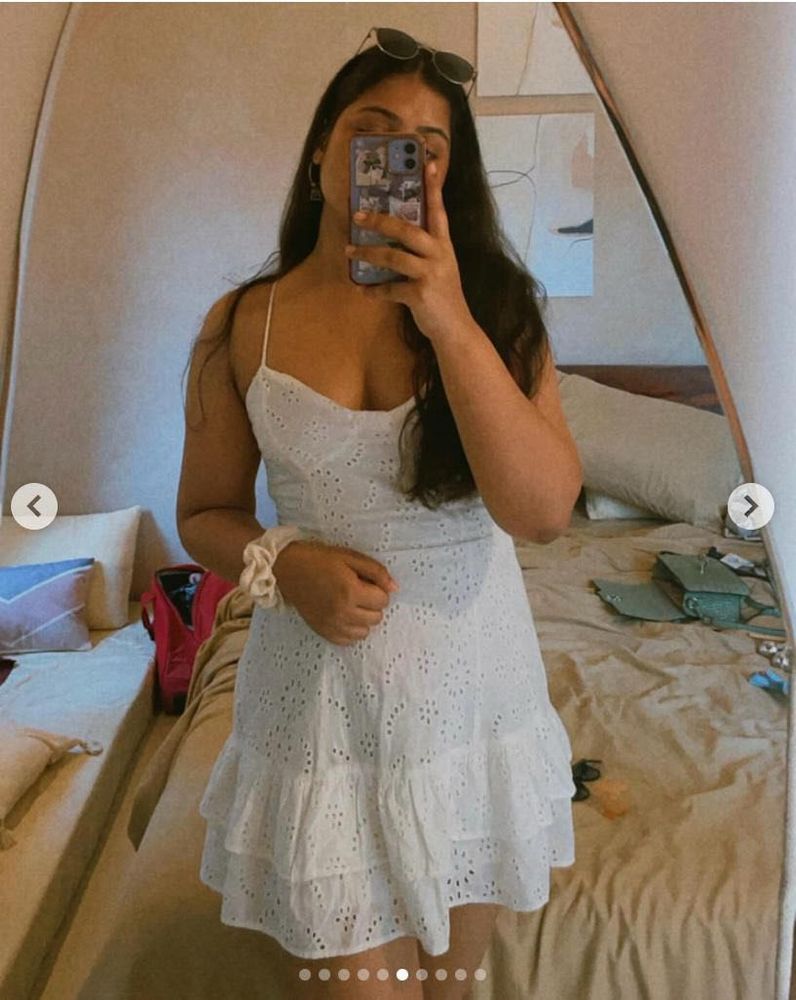Jump to slide nine via its dot

pyautogui.click(x=461, y=974)
